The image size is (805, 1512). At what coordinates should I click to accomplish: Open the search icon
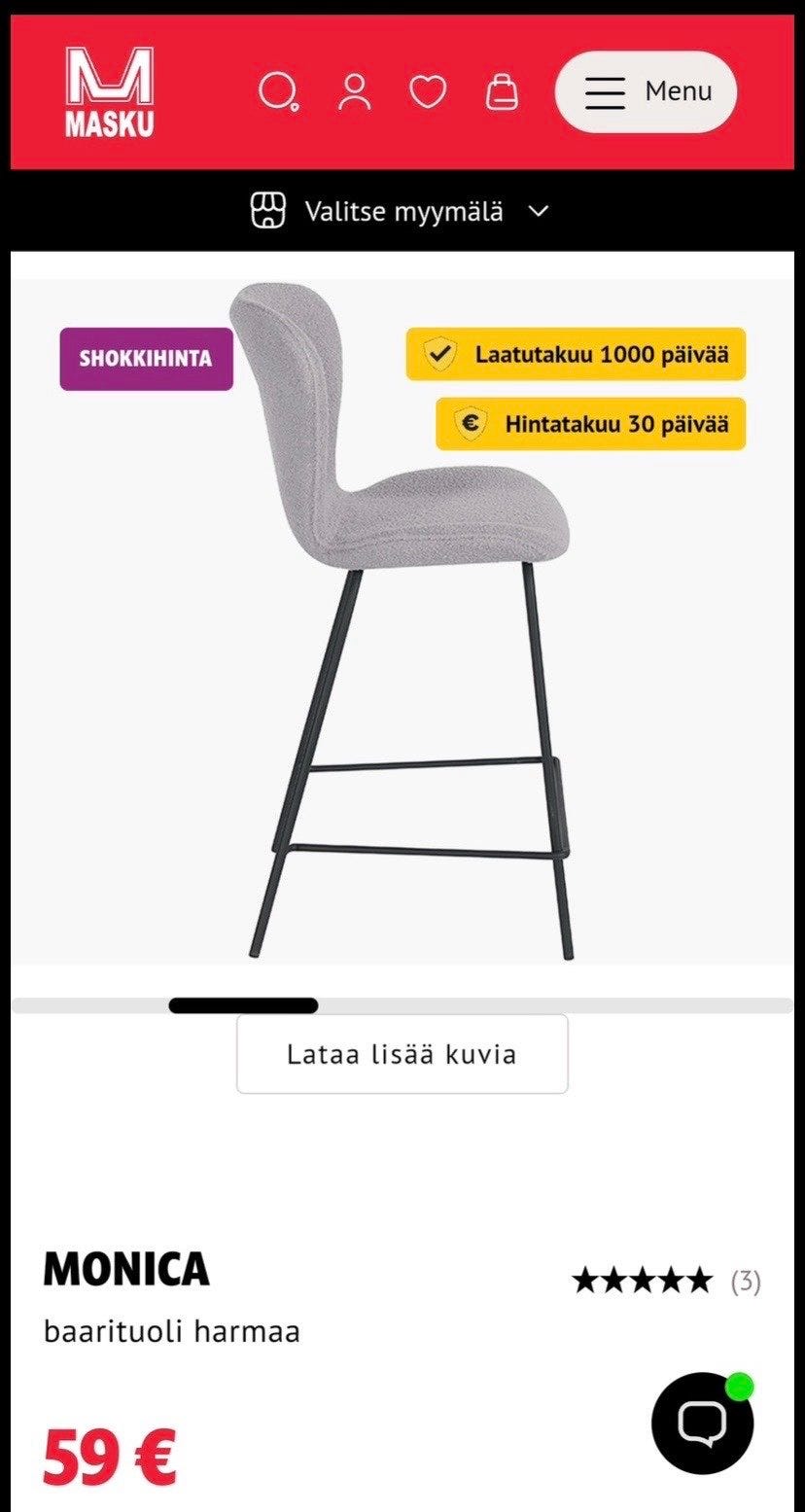(x=279, y=91)
